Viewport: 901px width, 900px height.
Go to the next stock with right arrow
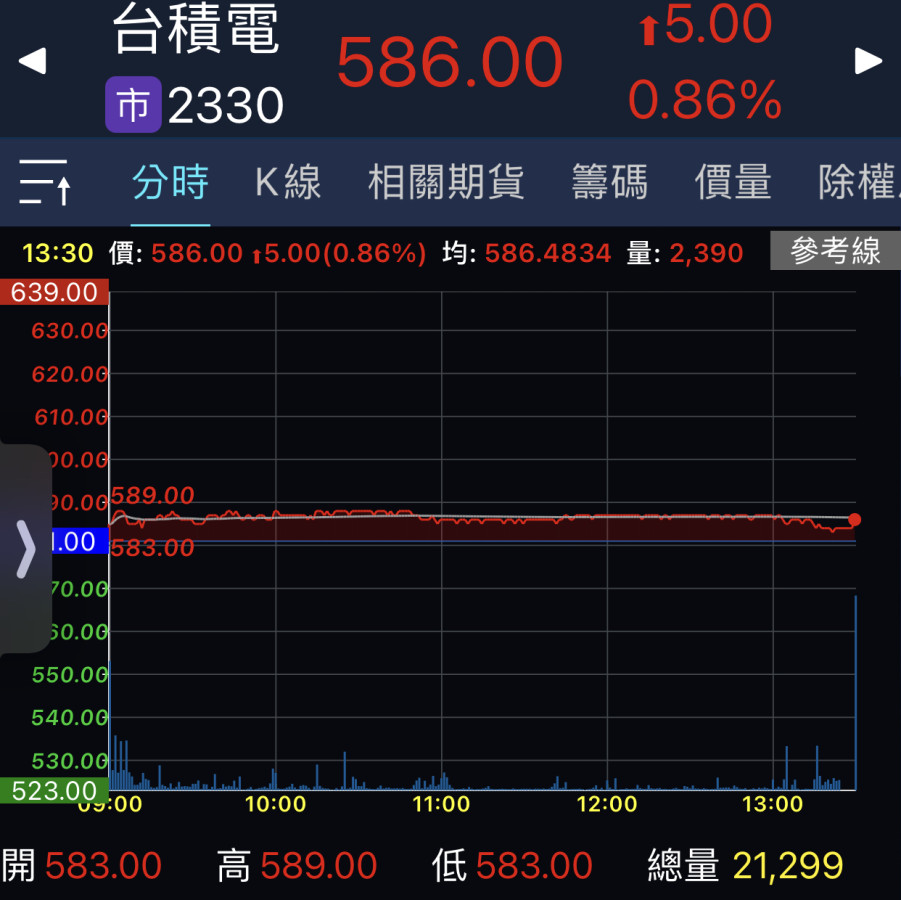tap(868, 62)
